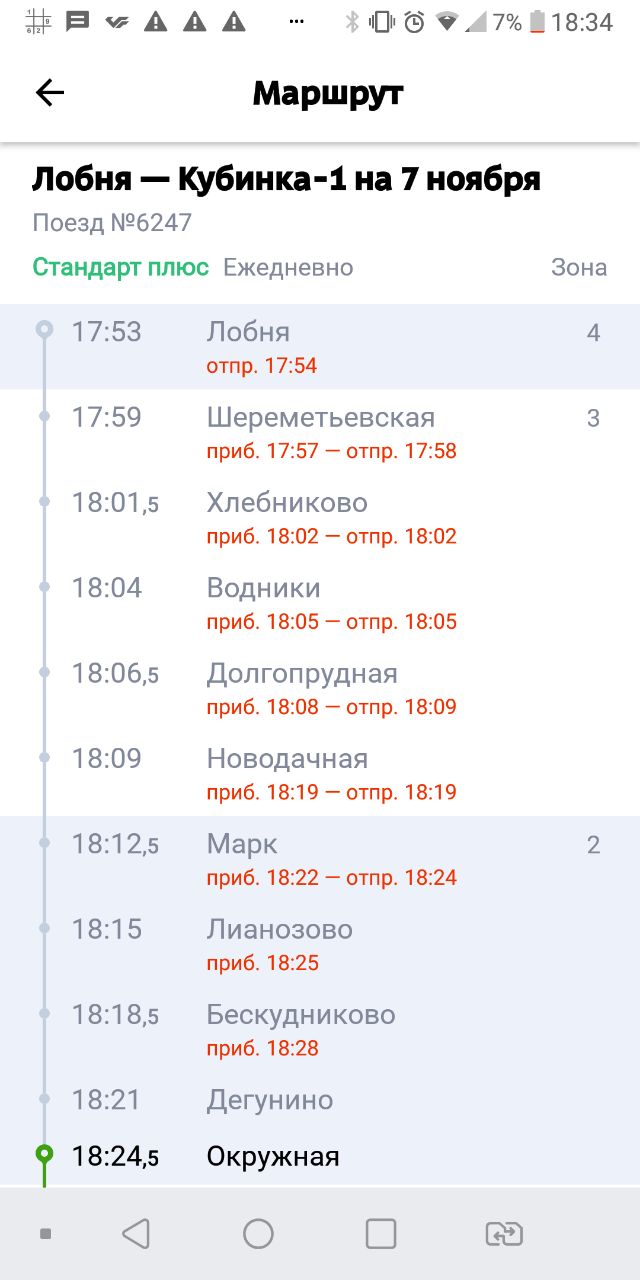The height and width of the screenshot is (1280, 640).
Task: Open the Новодачная station row
Action: 320,774
